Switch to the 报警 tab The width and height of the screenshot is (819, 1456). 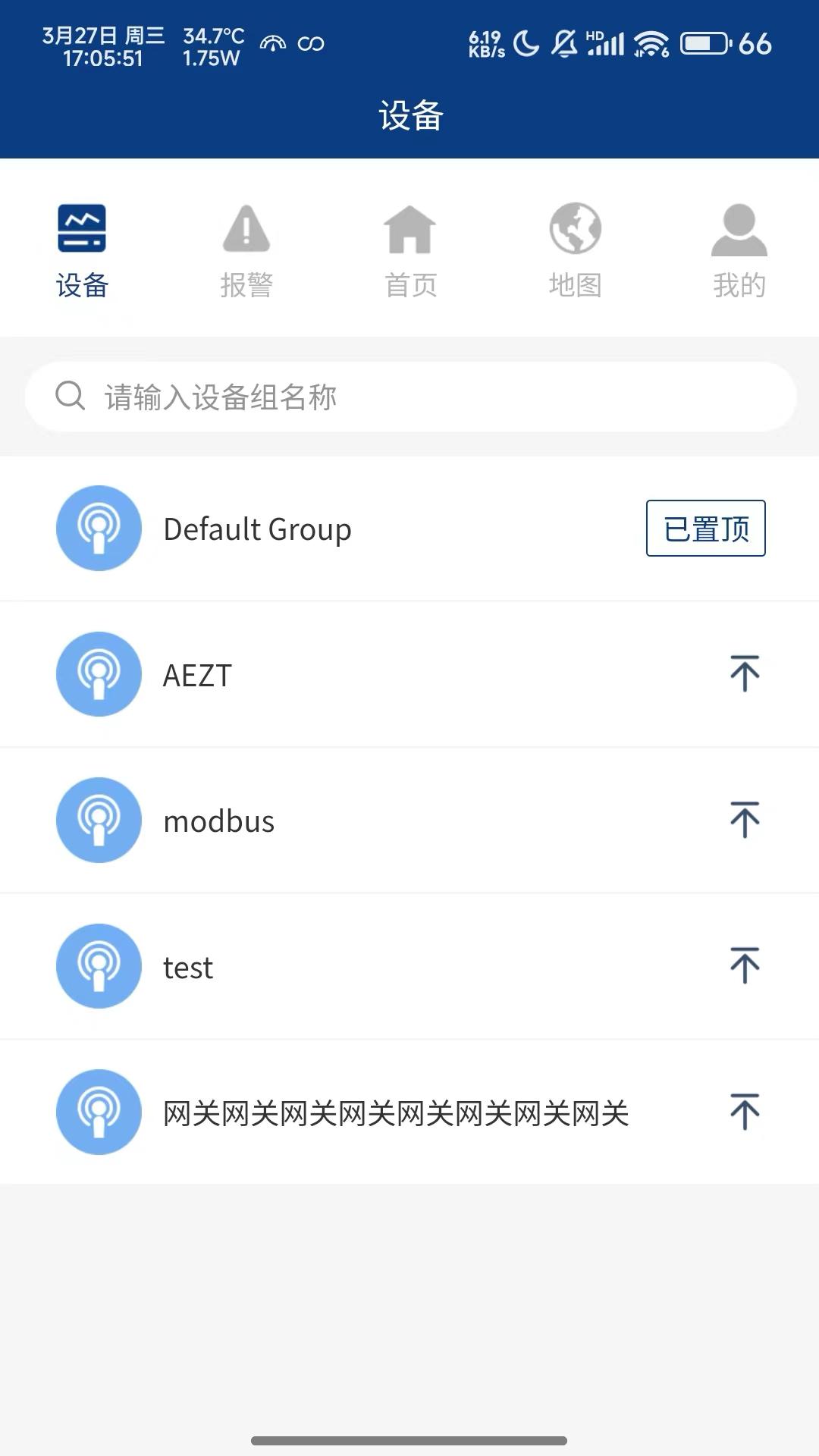pyautogui.click(x=246, y=250)
